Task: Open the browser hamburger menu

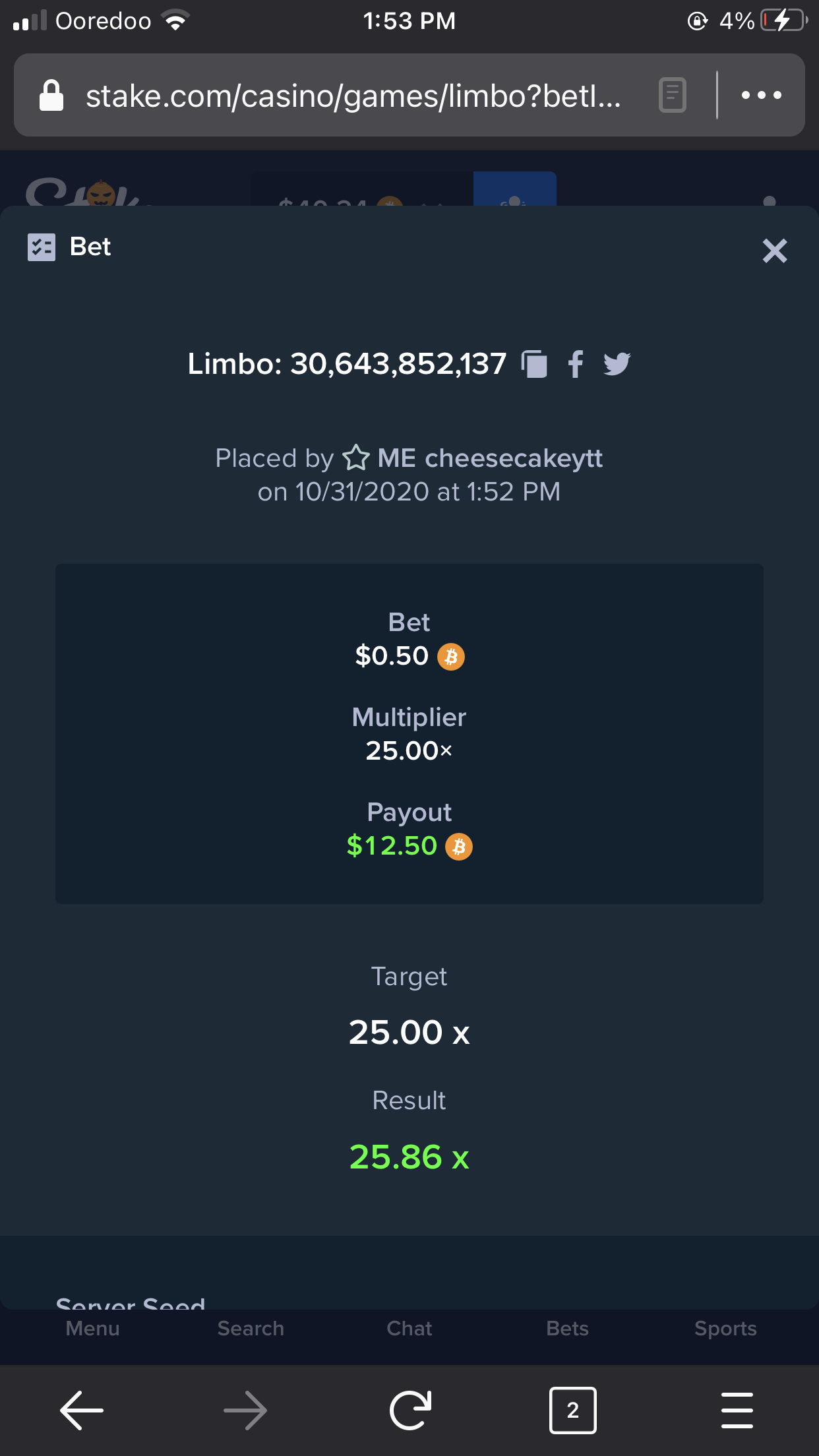Action: (737, 1410)
